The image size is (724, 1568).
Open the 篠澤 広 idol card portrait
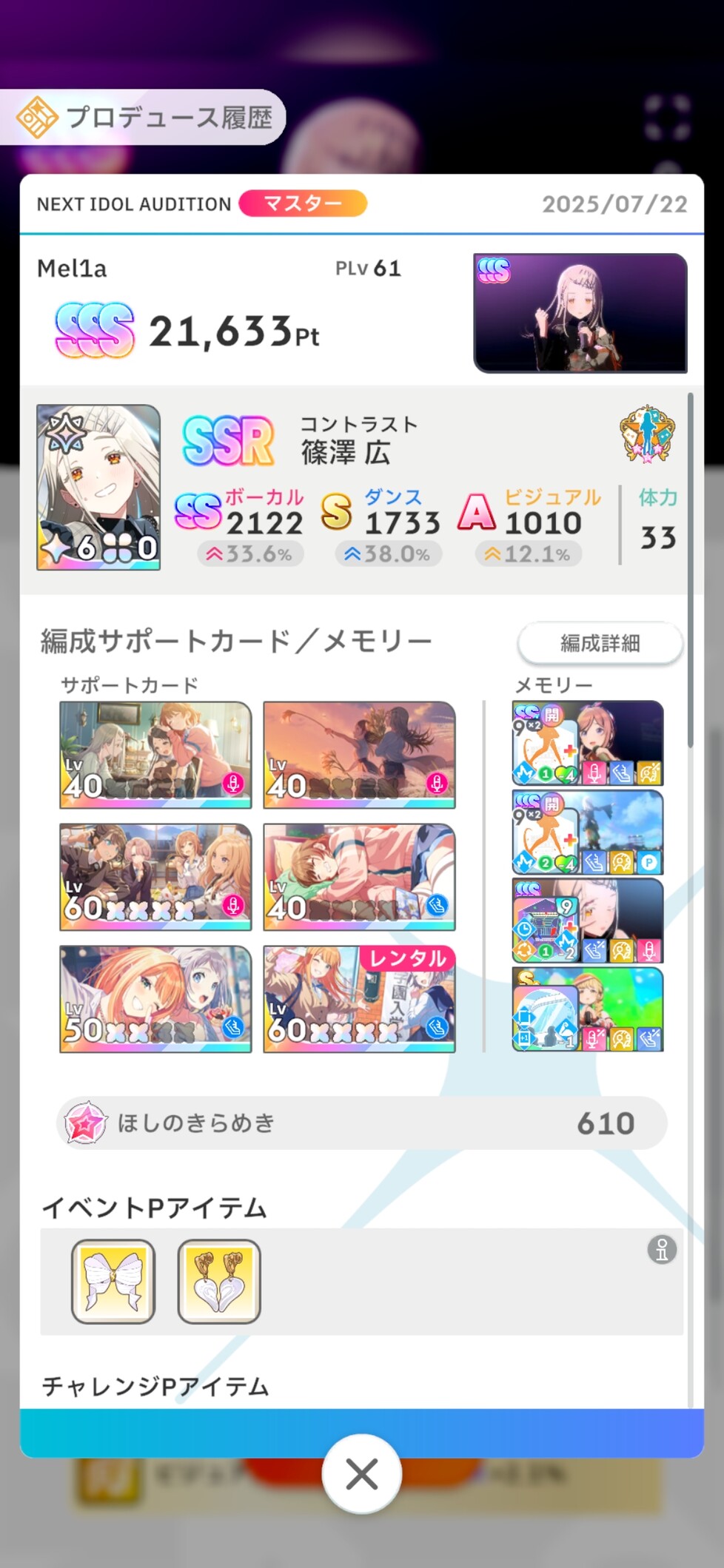tap(98, 487)
